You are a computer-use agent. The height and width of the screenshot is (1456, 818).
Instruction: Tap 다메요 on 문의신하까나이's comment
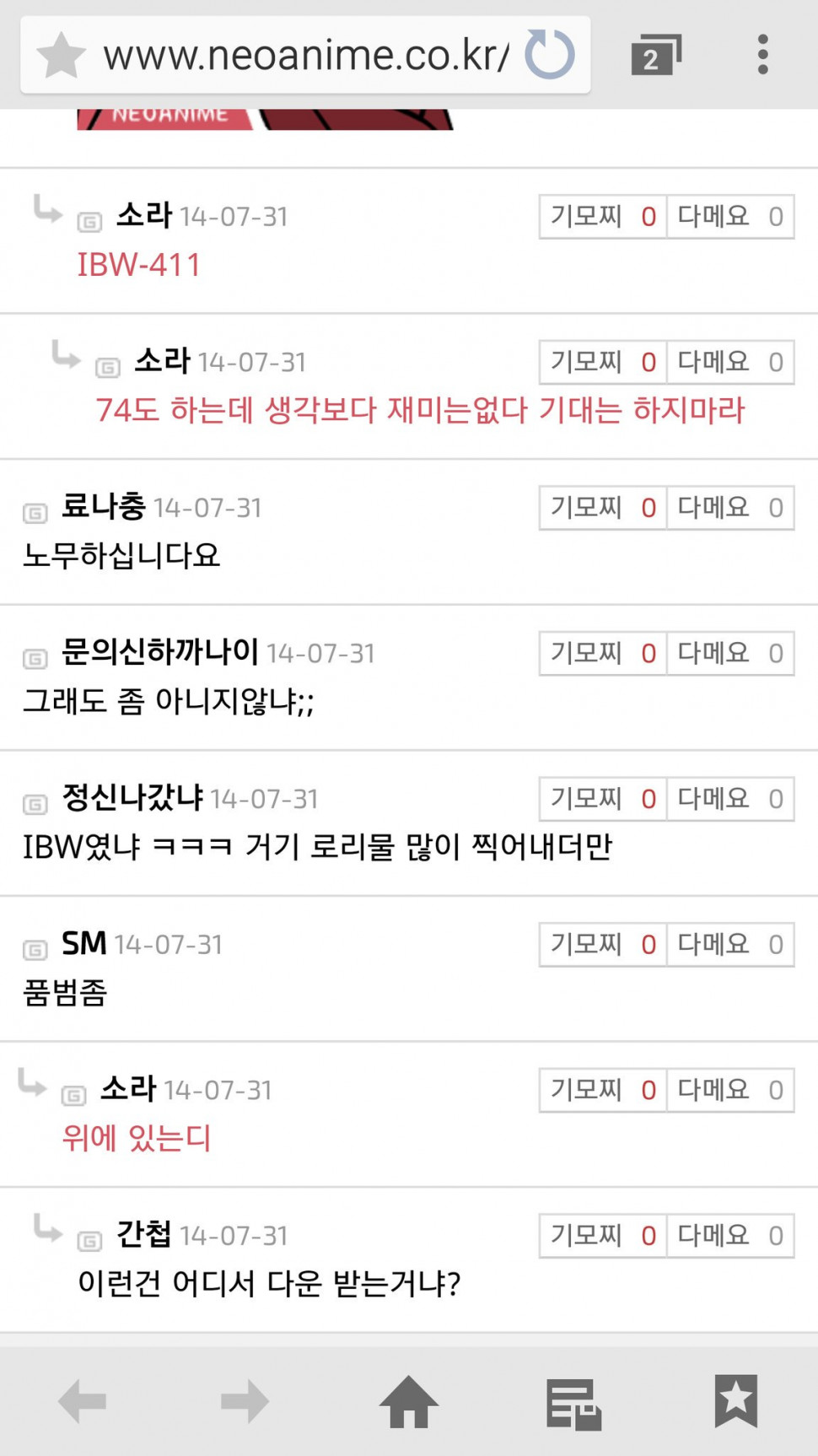730,653
